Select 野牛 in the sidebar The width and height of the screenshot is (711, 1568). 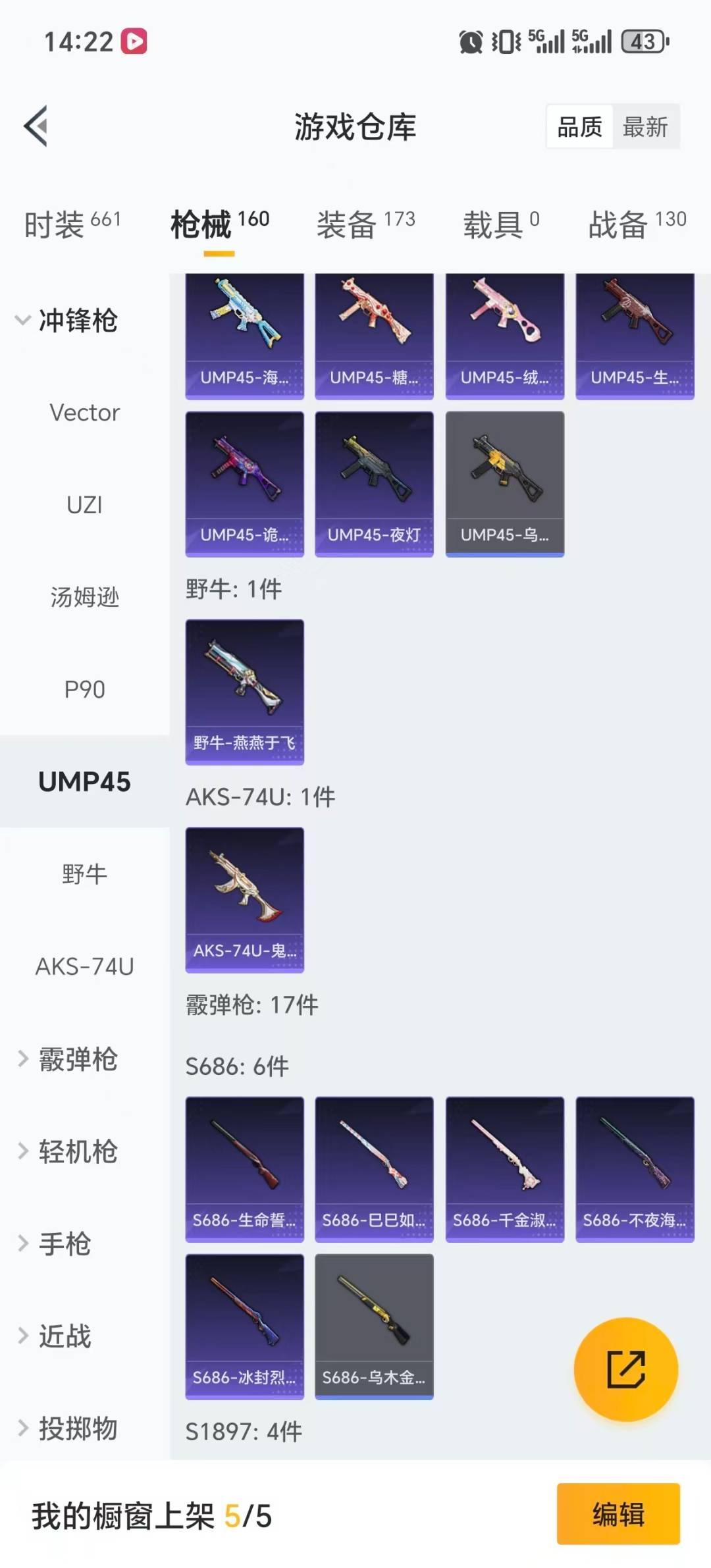84,874
